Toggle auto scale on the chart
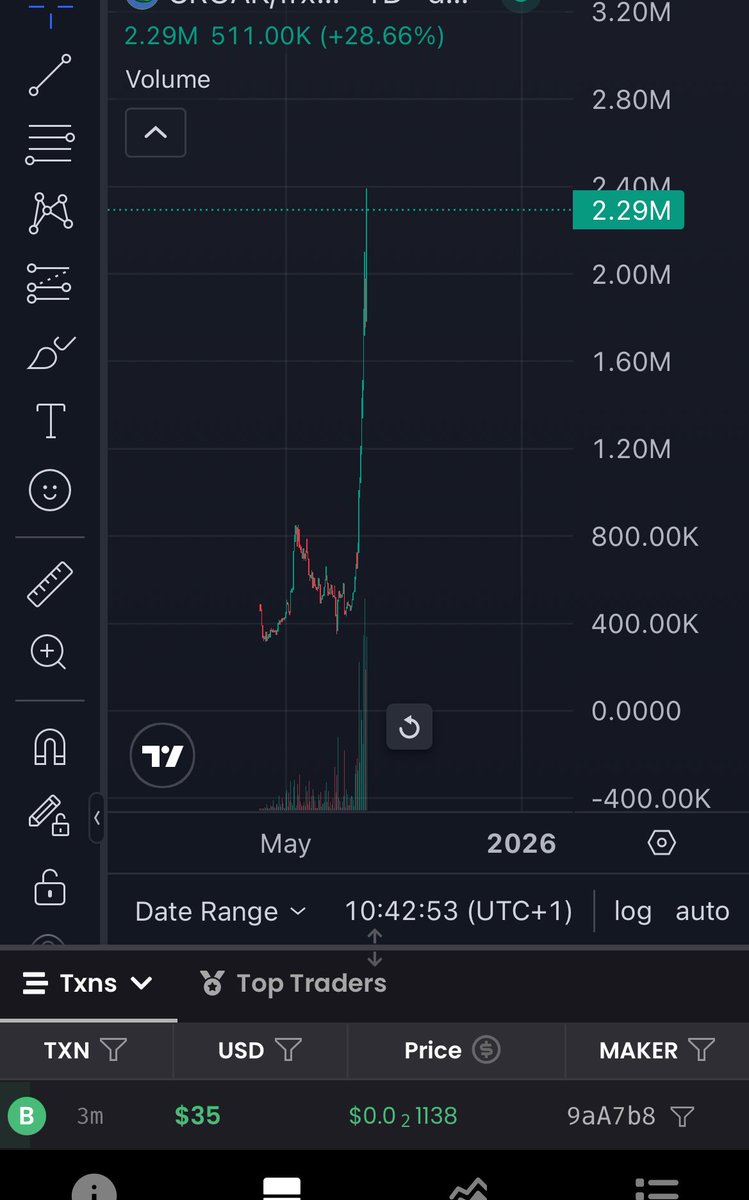This screenshot has width=749, height=1200. click(x=702, y=911)
